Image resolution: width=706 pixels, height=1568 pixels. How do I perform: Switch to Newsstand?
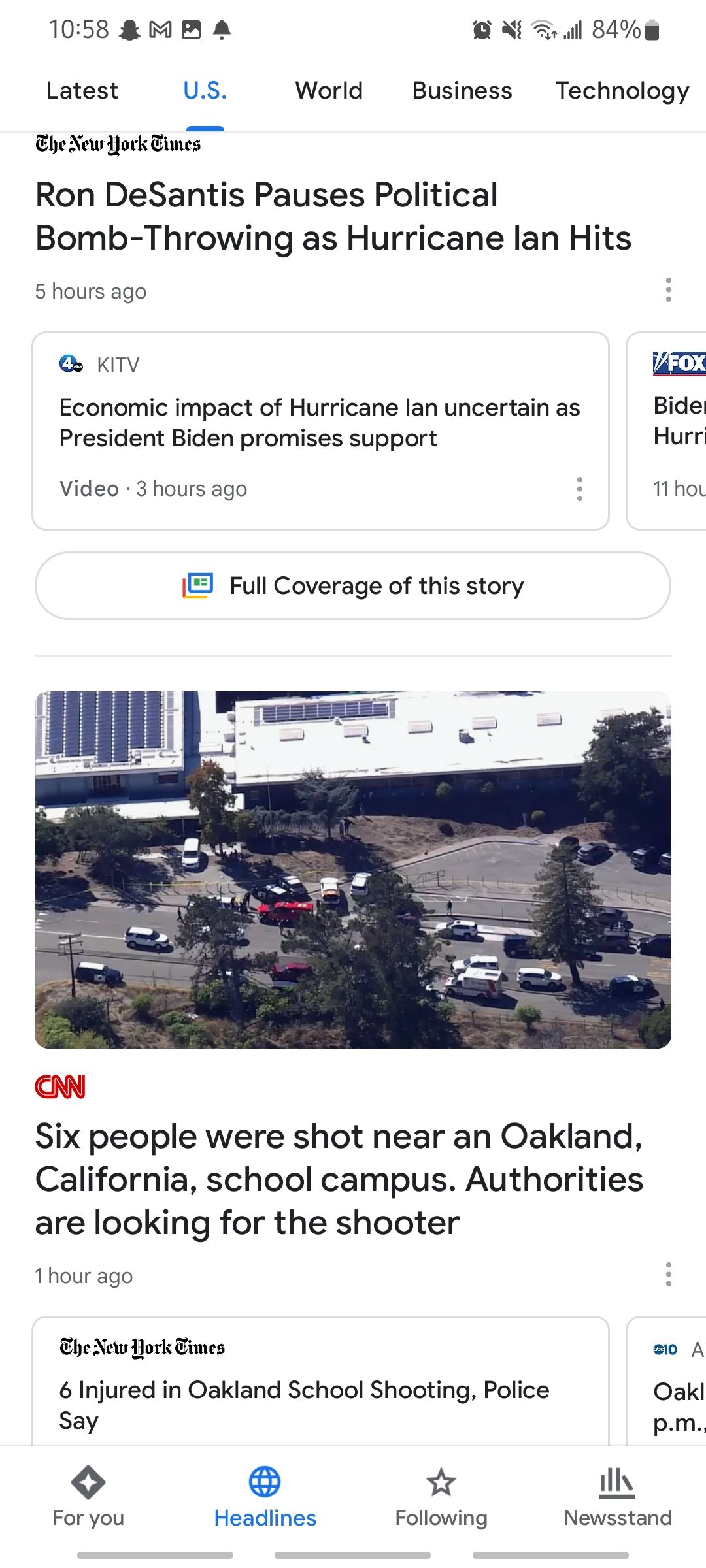(x=618, y=1497)
